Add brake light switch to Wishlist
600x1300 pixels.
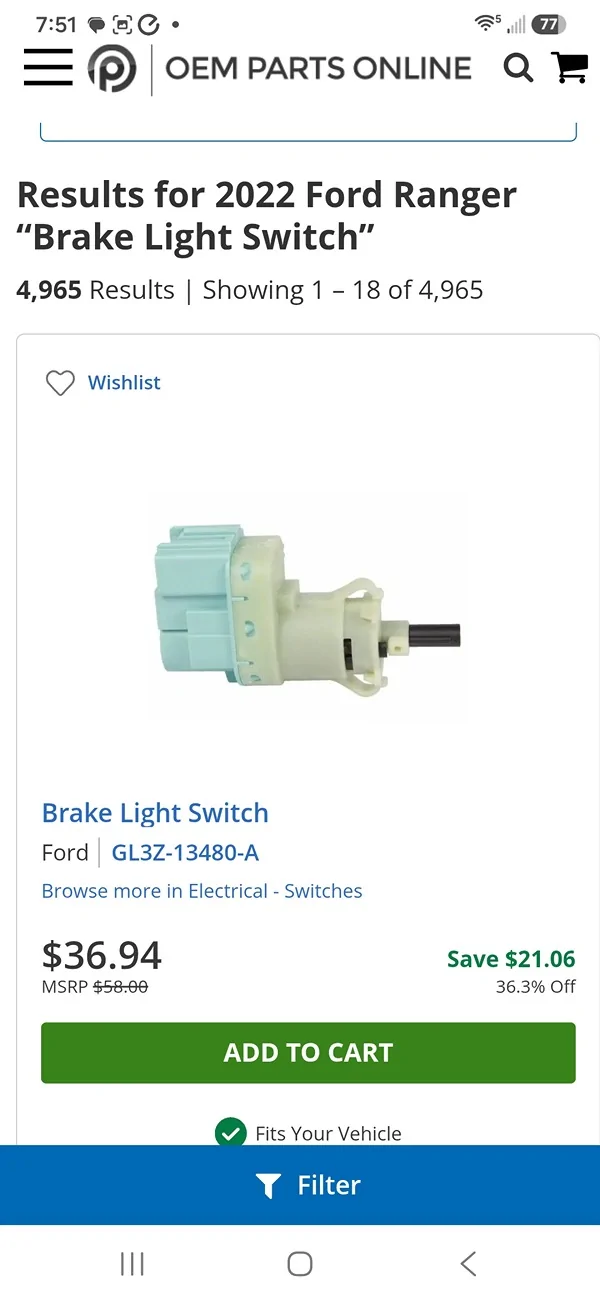(103, 383)
